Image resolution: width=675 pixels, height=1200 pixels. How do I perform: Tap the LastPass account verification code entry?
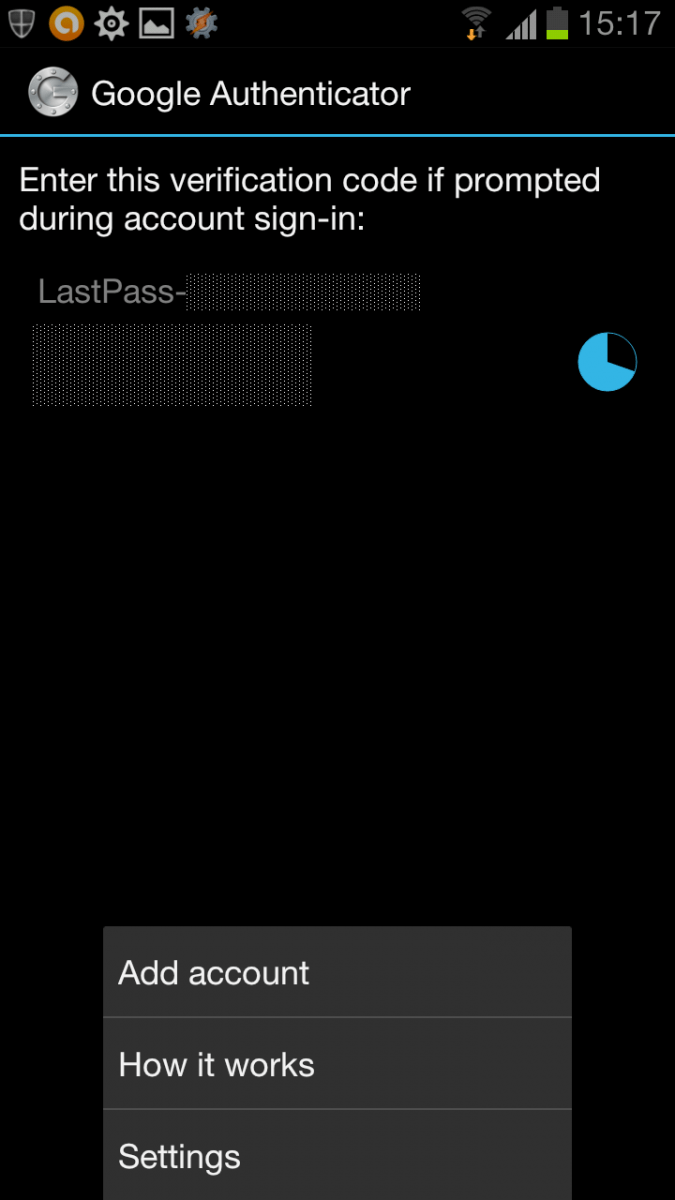[337, 339]
